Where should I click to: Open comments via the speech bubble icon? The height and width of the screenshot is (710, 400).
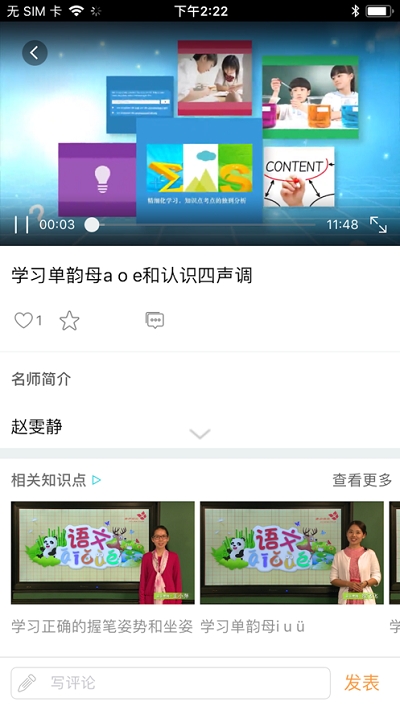(x=155, y=321)
